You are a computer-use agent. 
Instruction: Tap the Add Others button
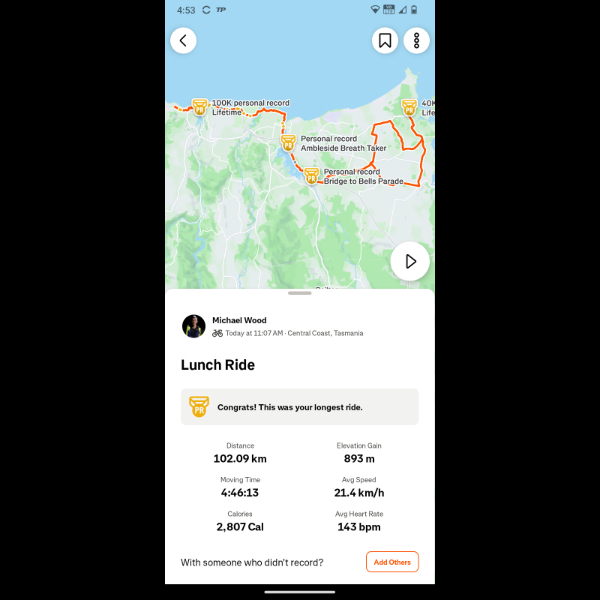coord(392,562)
